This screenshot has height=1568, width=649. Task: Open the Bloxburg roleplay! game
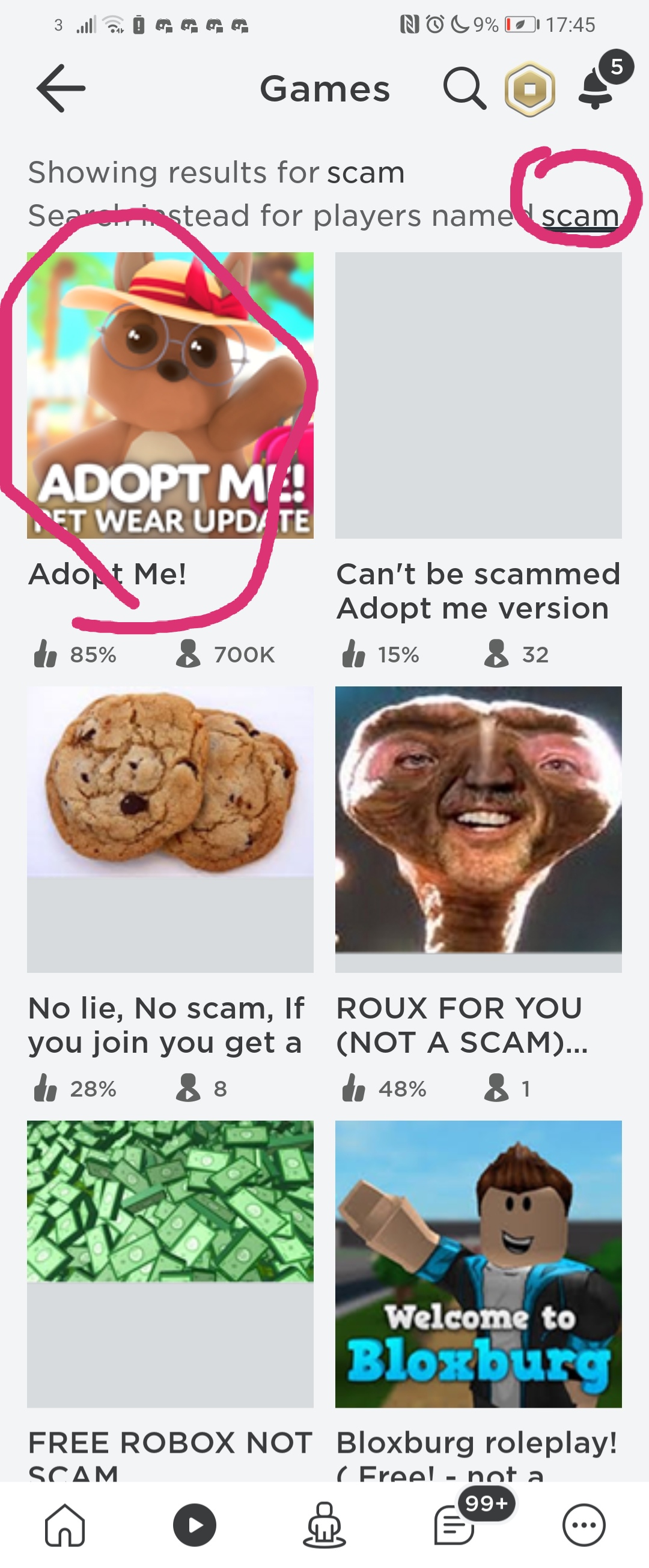[x=478, y=1264]
